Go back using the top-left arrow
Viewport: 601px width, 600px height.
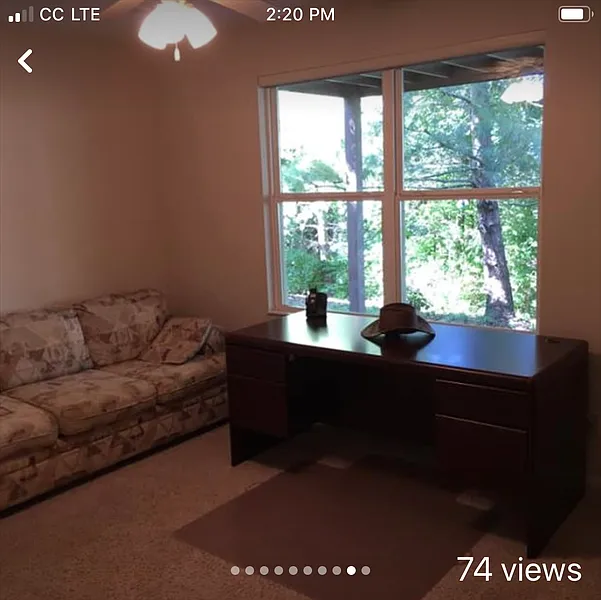click(26, 62)
